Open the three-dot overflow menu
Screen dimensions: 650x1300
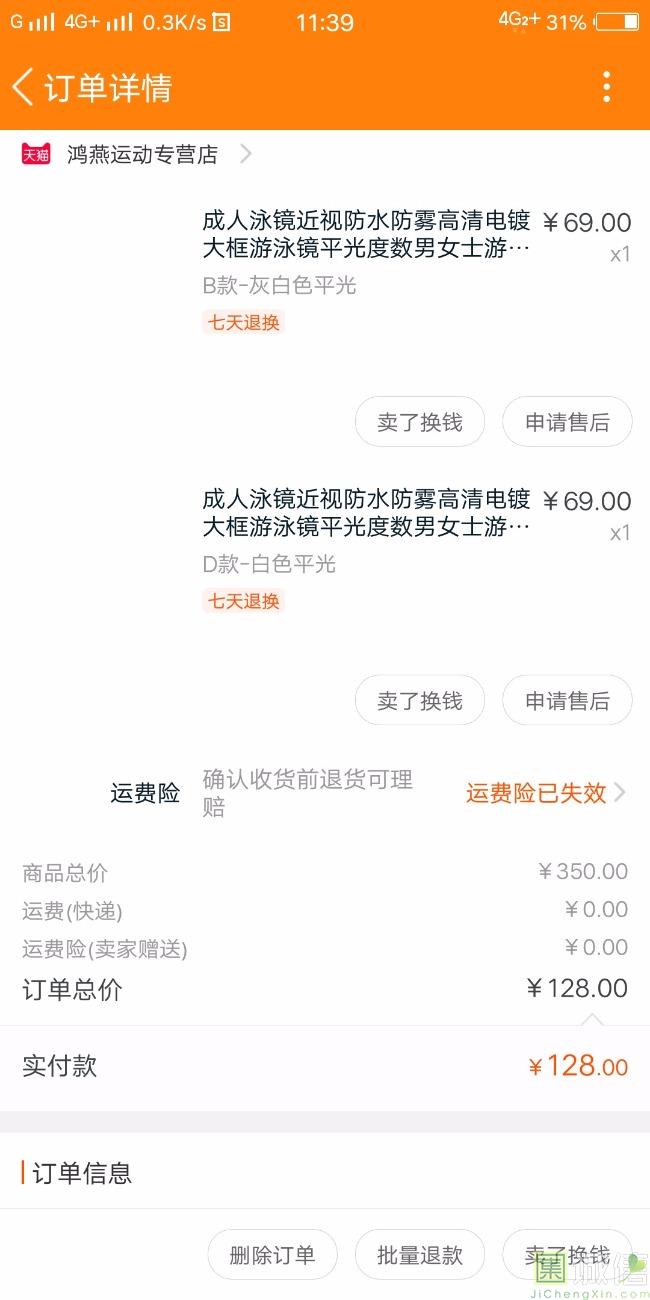point(606,88)
